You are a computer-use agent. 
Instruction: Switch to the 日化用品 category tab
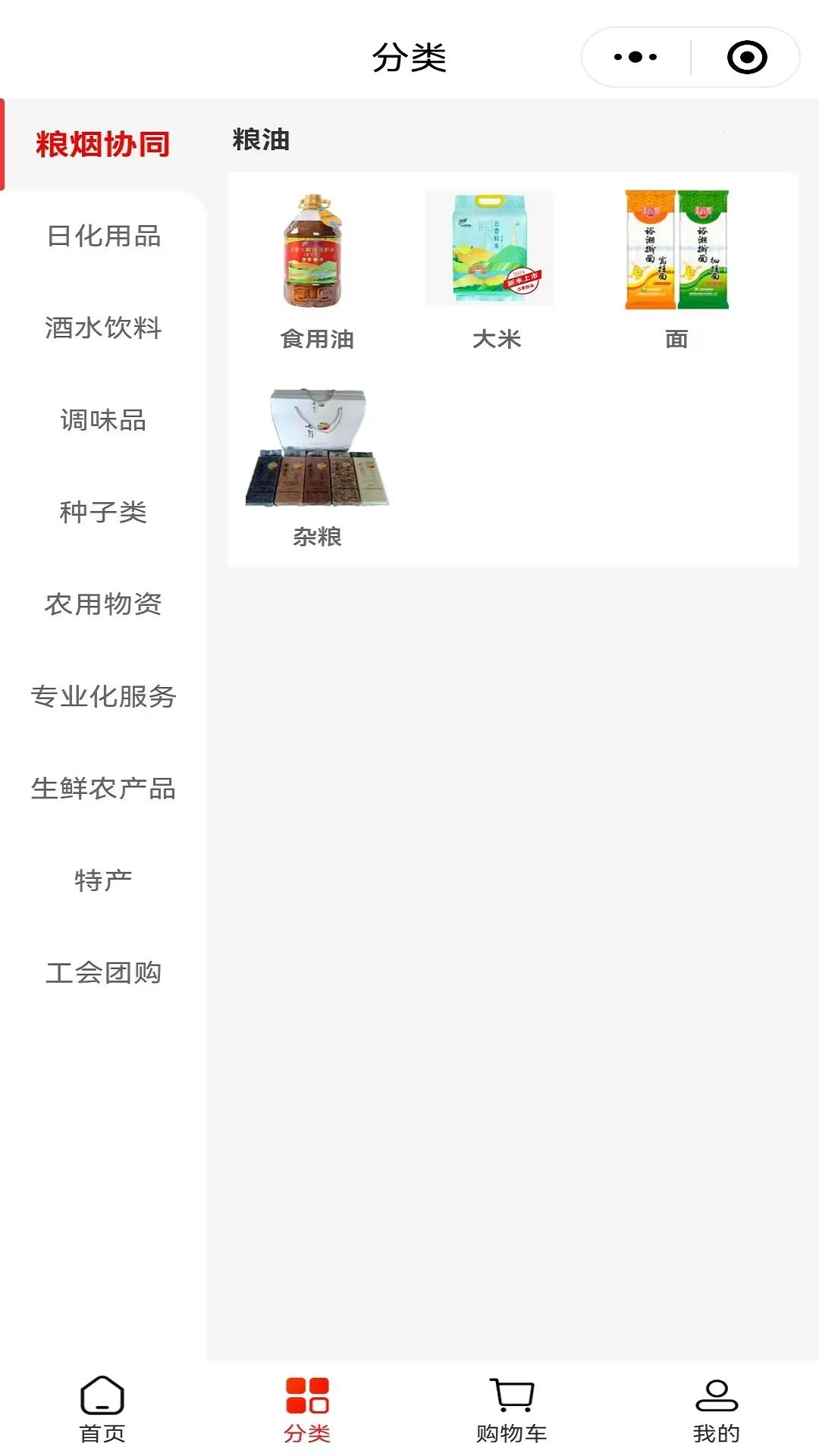(x=103, y=236)
